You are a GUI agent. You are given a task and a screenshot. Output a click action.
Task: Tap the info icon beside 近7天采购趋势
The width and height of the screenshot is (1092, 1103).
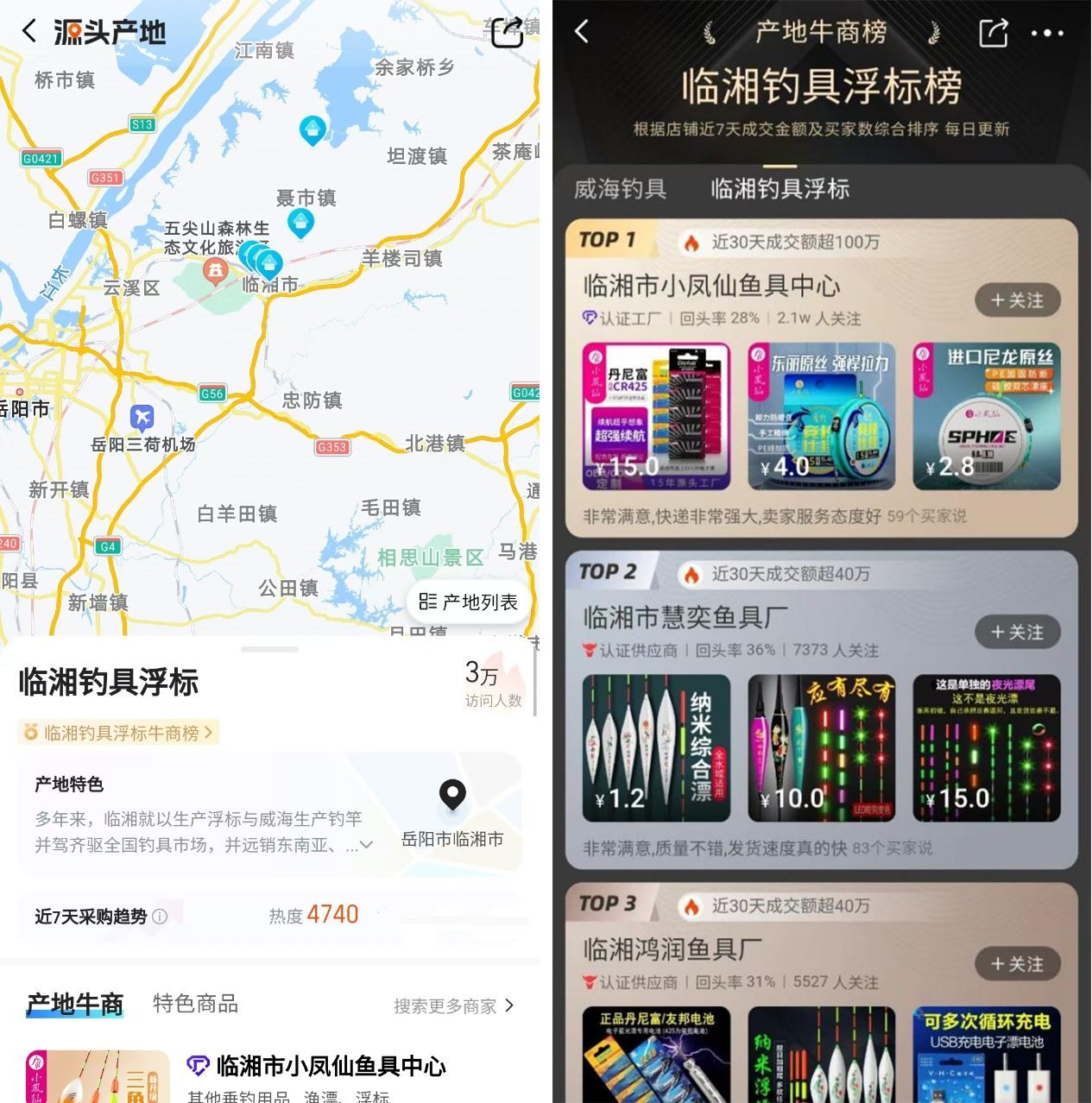160,917
